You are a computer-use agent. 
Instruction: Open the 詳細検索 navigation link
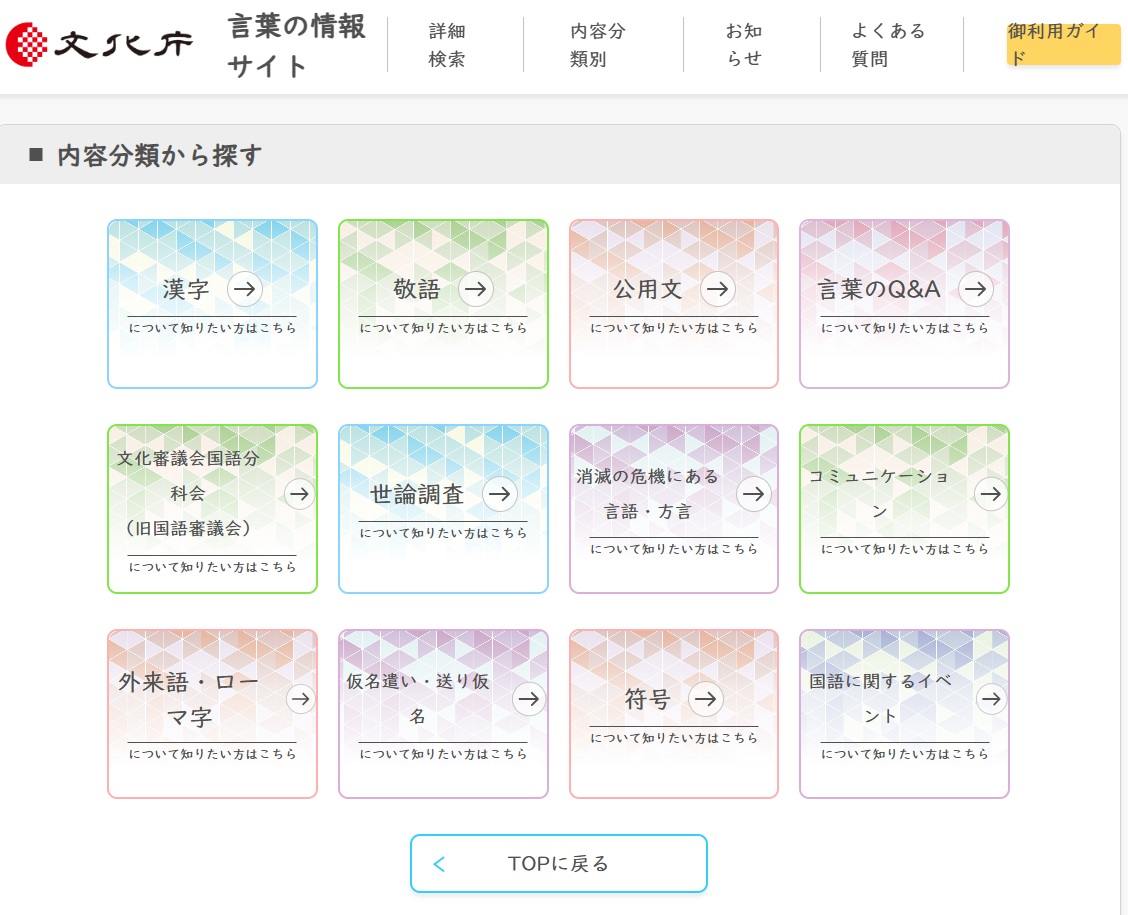447,45
